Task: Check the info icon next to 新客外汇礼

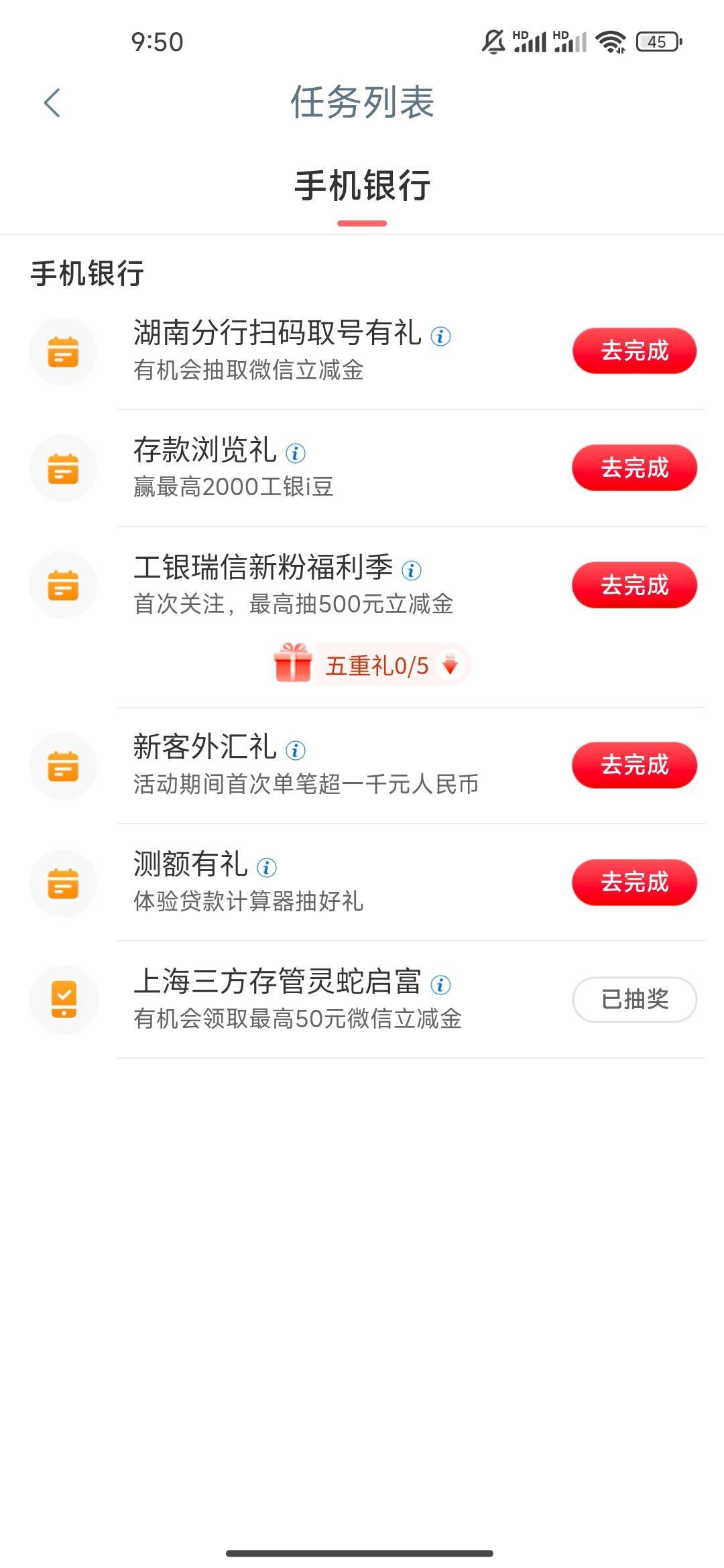Action: point(296,750)
